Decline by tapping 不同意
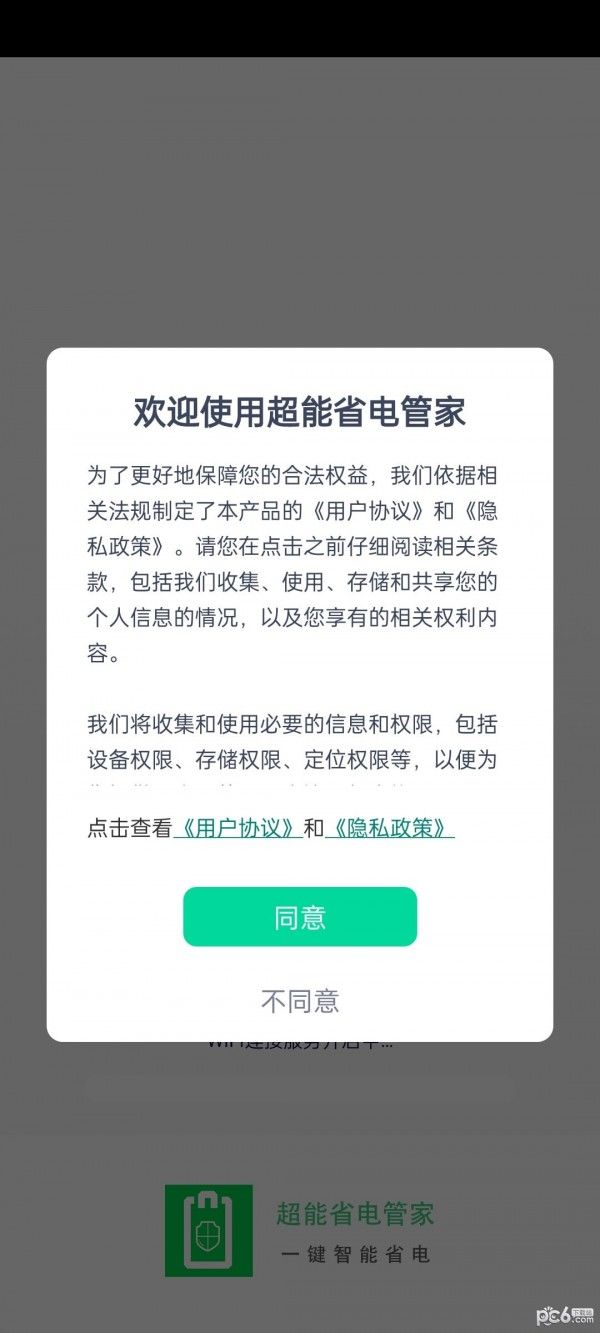This screenshot has height=1333, width=600. (x=300, y=1000)
